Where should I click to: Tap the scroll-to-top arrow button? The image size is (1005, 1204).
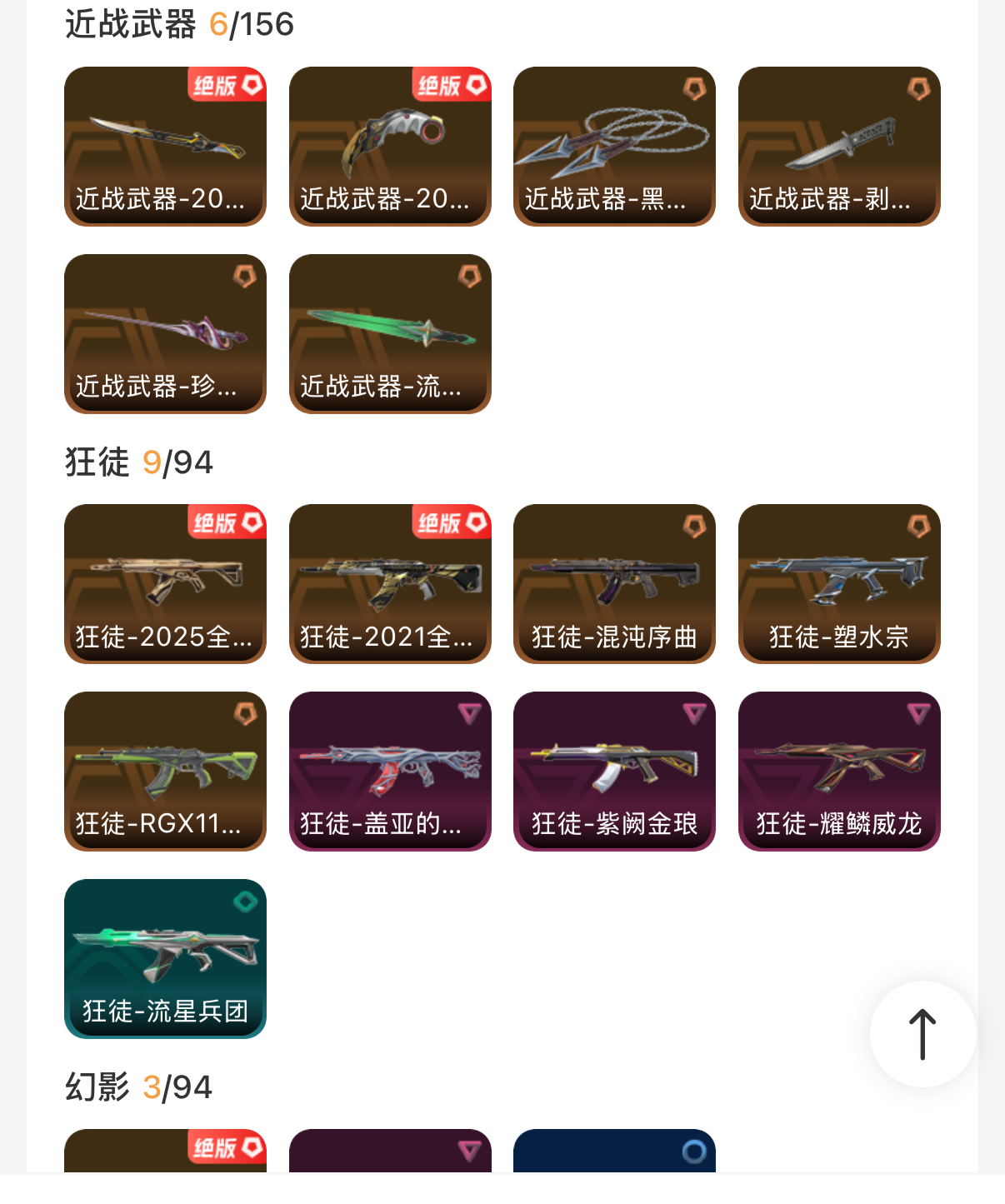pyautogui.click(x=922, y=1034)
